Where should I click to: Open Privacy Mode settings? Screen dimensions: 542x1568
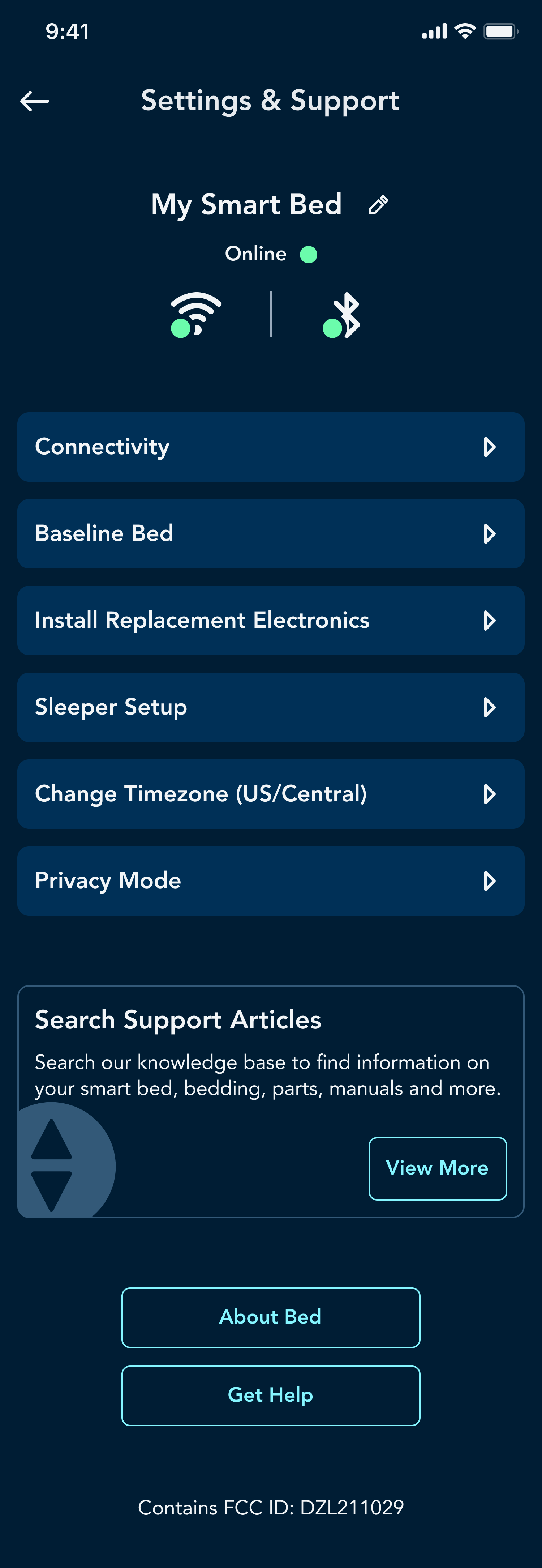(x=271, y=881)
